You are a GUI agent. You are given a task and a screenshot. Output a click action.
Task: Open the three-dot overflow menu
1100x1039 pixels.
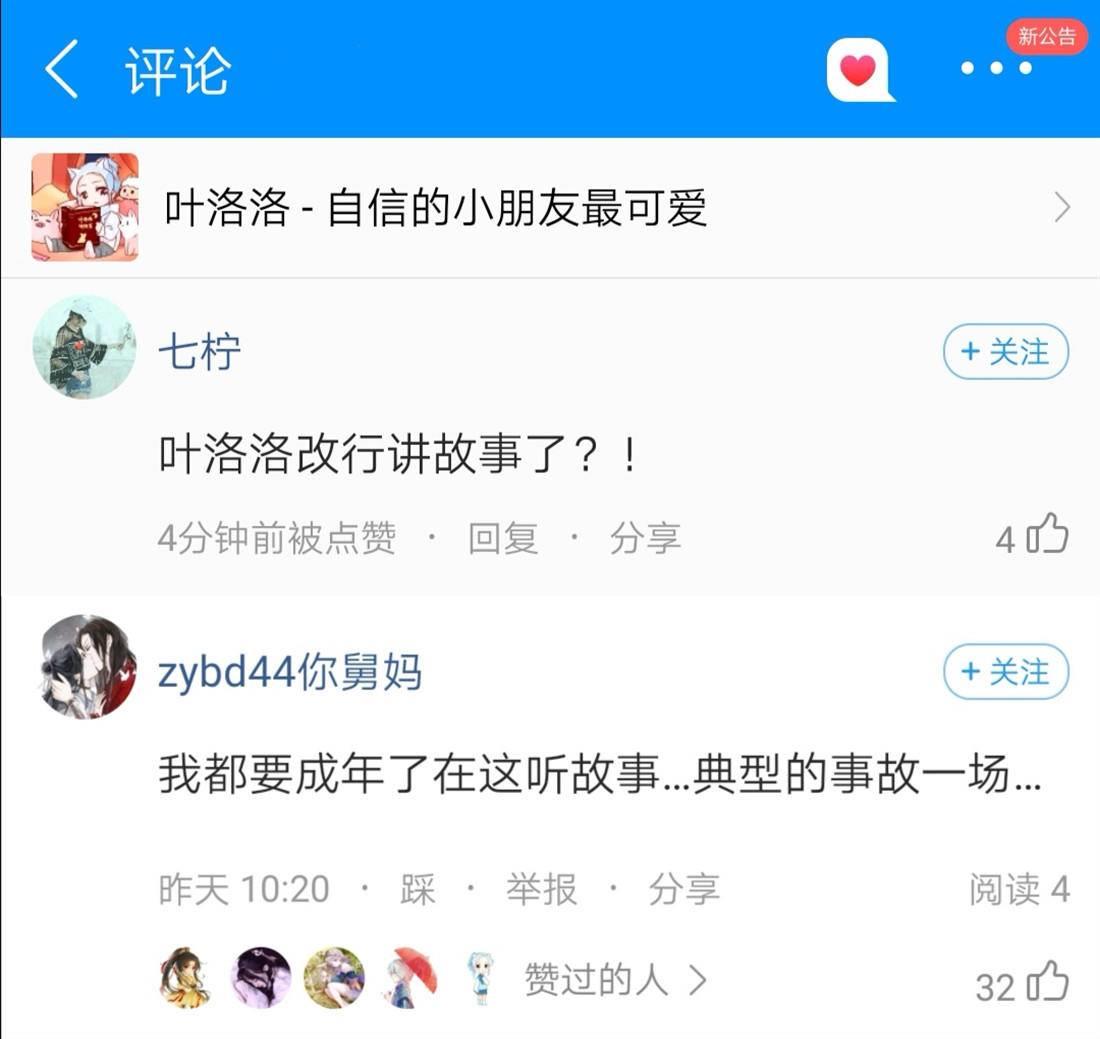[x=995, y=69]
